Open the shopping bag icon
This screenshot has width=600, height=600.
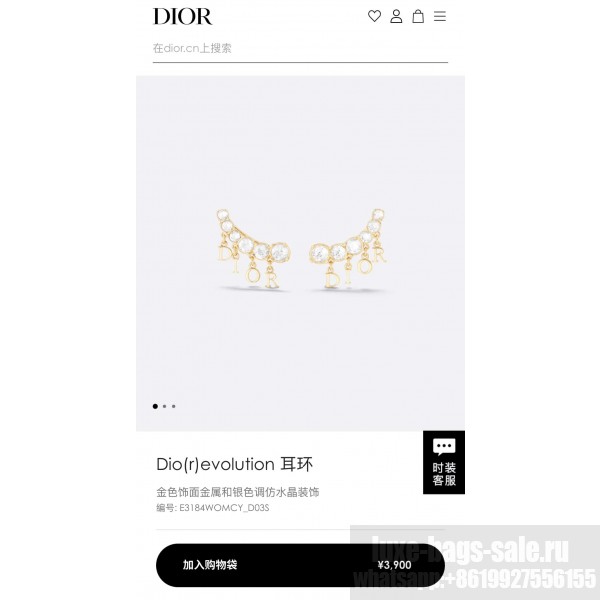[x=418, y=16]
